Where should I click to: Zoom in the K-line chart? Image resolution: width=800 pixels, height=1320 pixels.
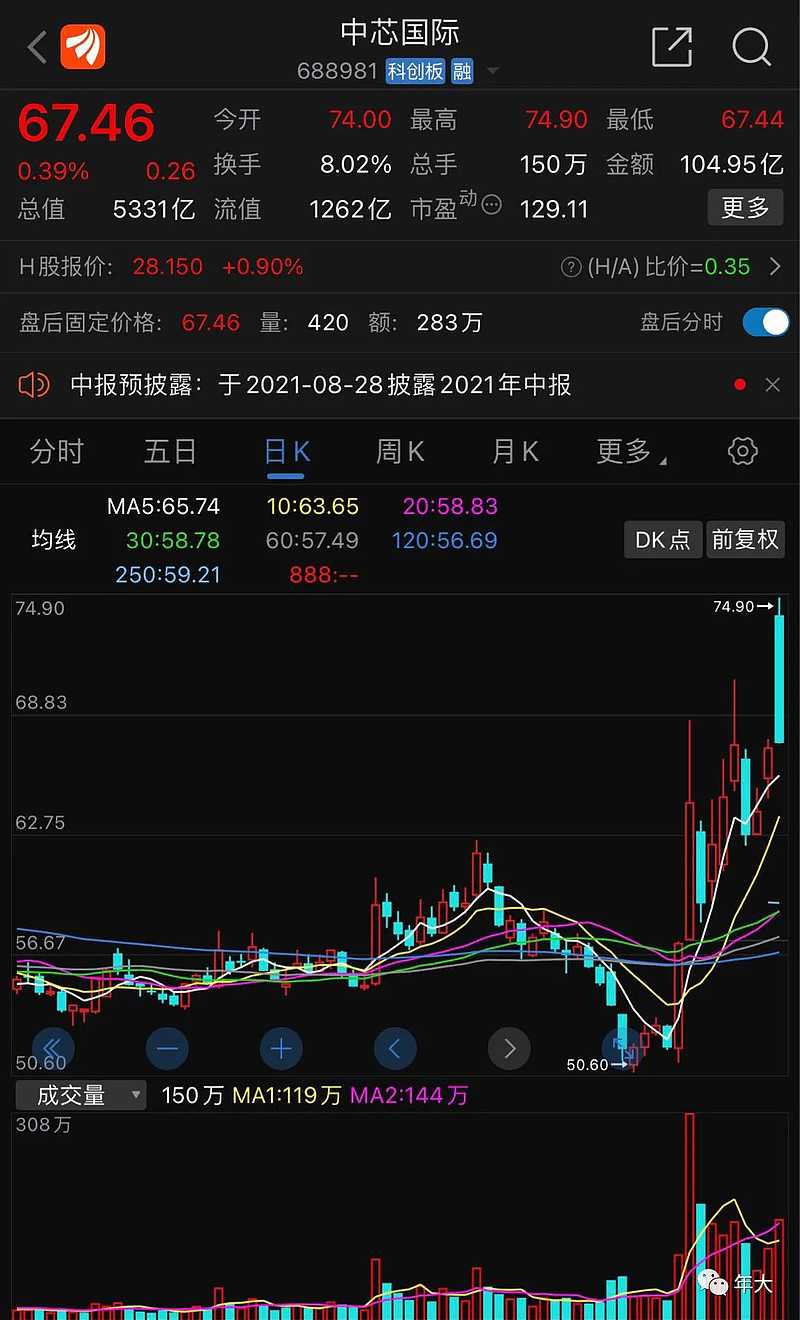tap(281, 1049)
